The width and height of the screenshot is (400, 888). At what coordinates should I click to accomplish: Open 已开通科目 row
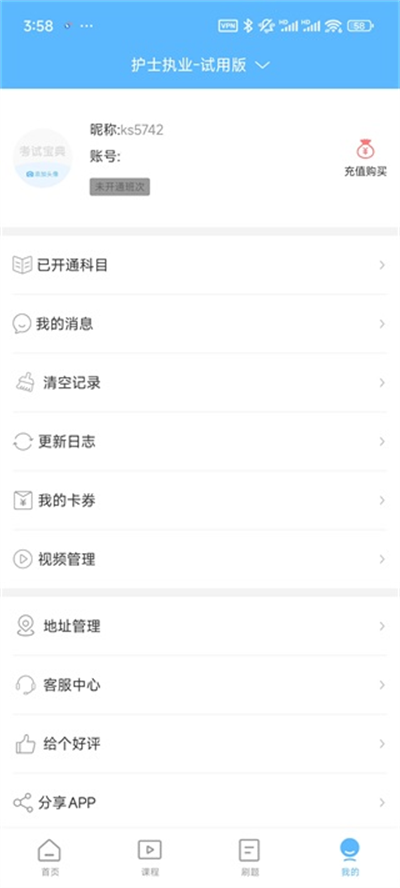(200, 264)
